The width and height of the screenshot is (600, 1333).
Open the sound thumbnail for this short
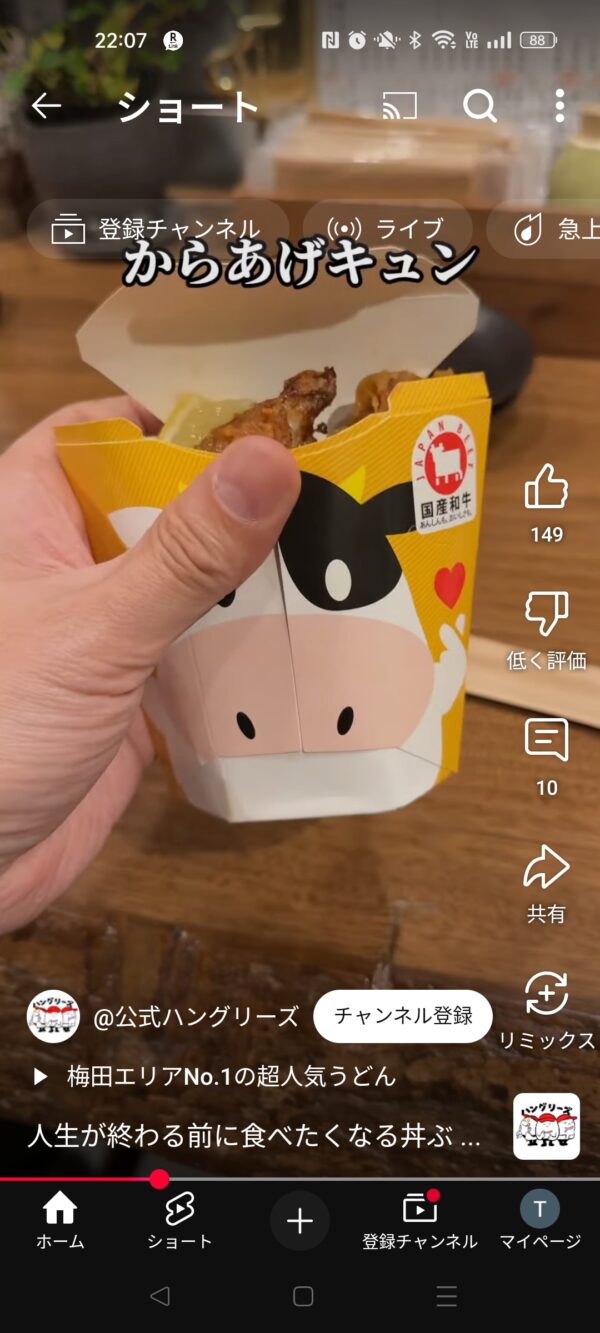pos(546,1126)
